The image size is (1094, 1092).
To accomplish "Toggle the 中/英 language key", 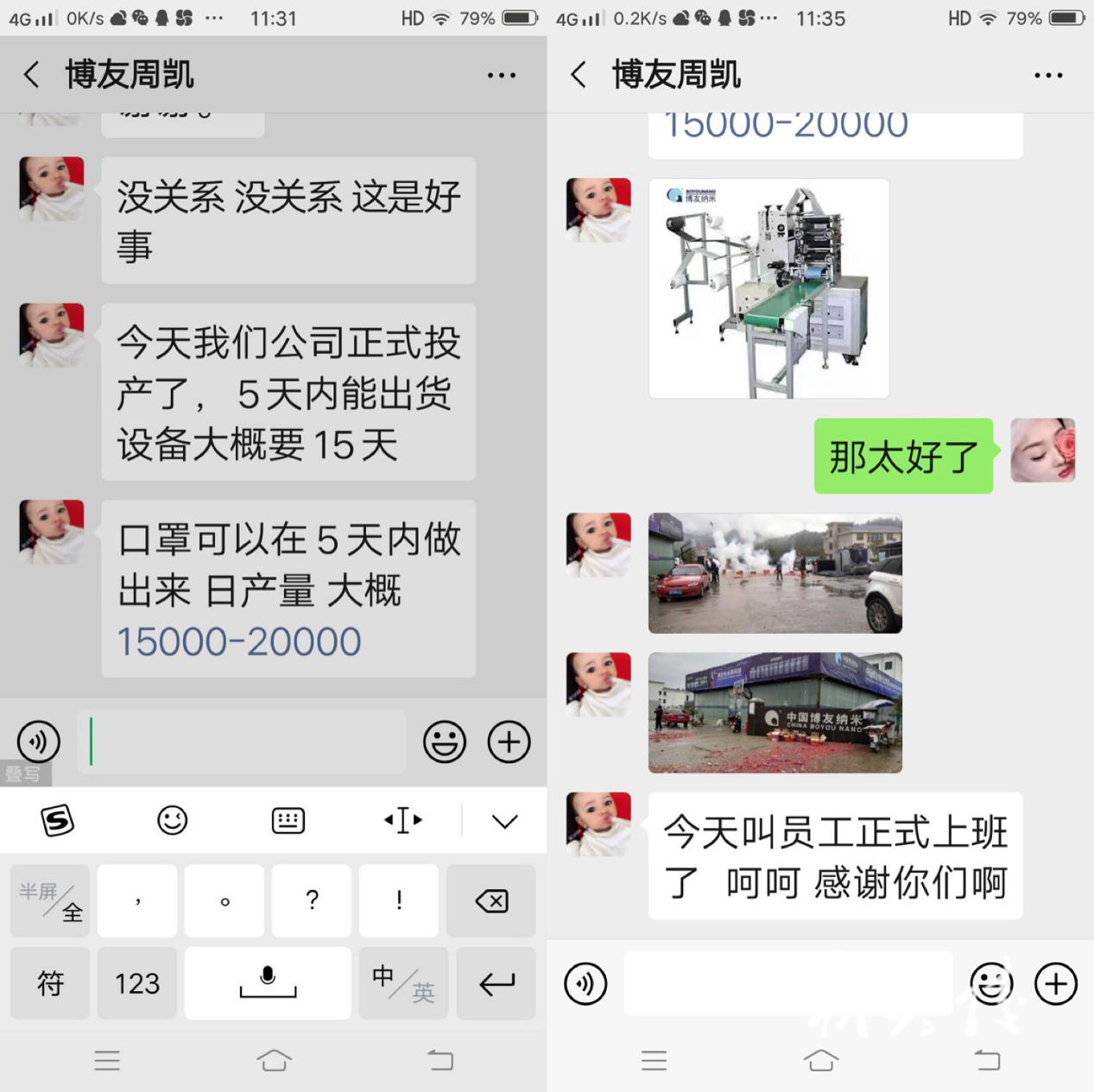I will pyautogui.click(x=403, y=983).
